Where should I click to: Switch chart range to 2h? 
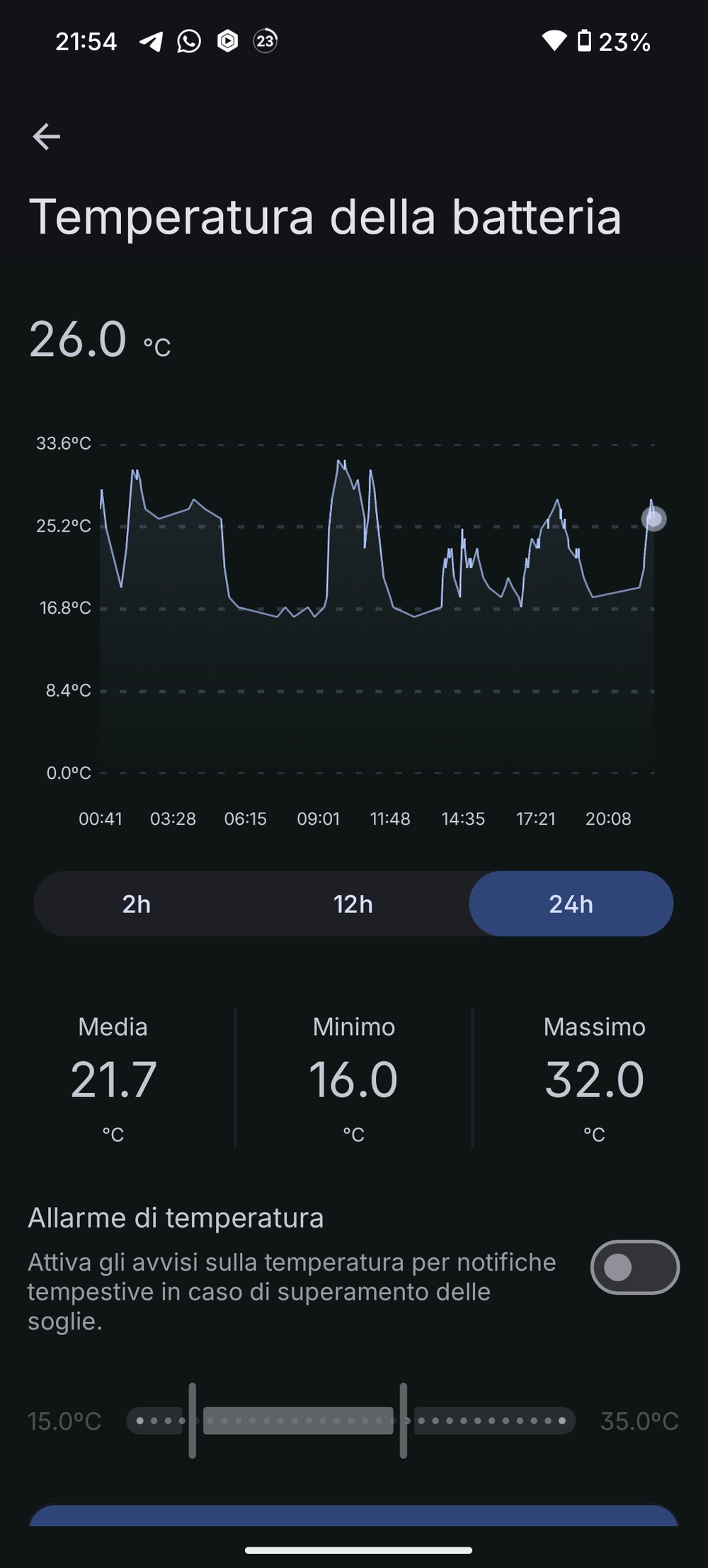[137, 904]
